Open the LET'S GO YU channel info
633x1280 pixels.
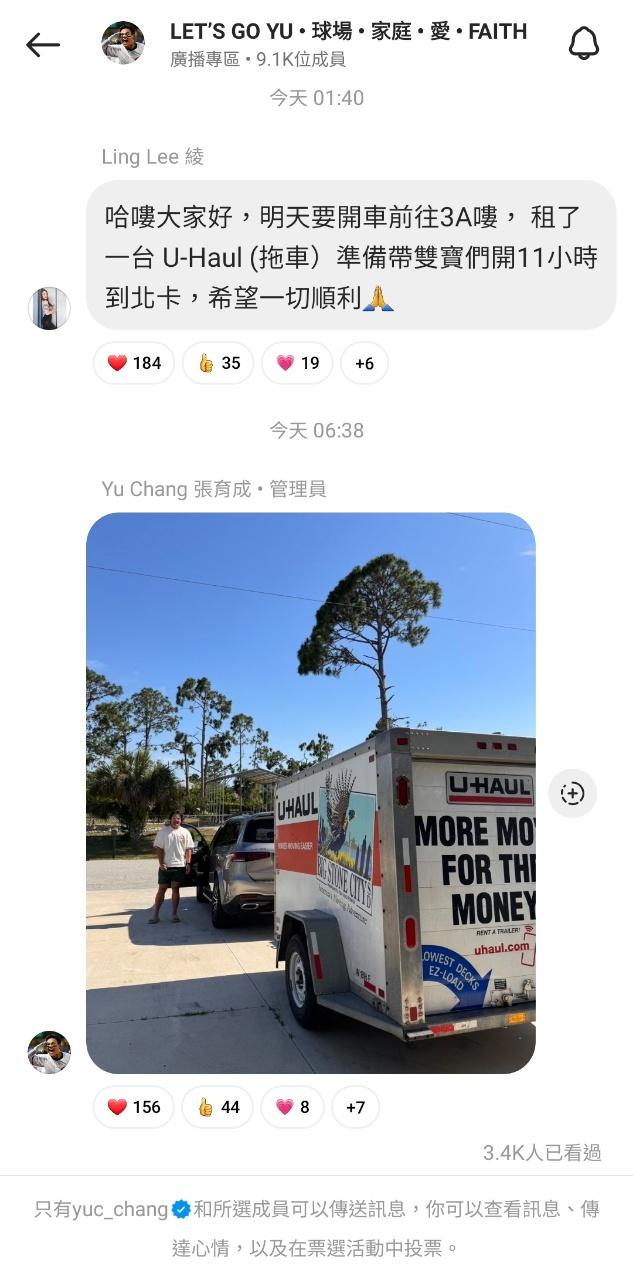coord(347,44)
